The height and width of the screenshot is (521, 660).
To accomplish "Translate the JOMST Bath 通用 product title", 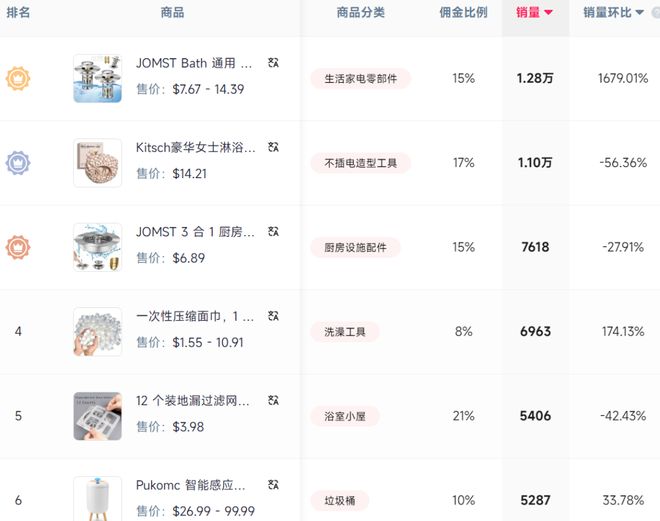I will (x=274, y=63).
